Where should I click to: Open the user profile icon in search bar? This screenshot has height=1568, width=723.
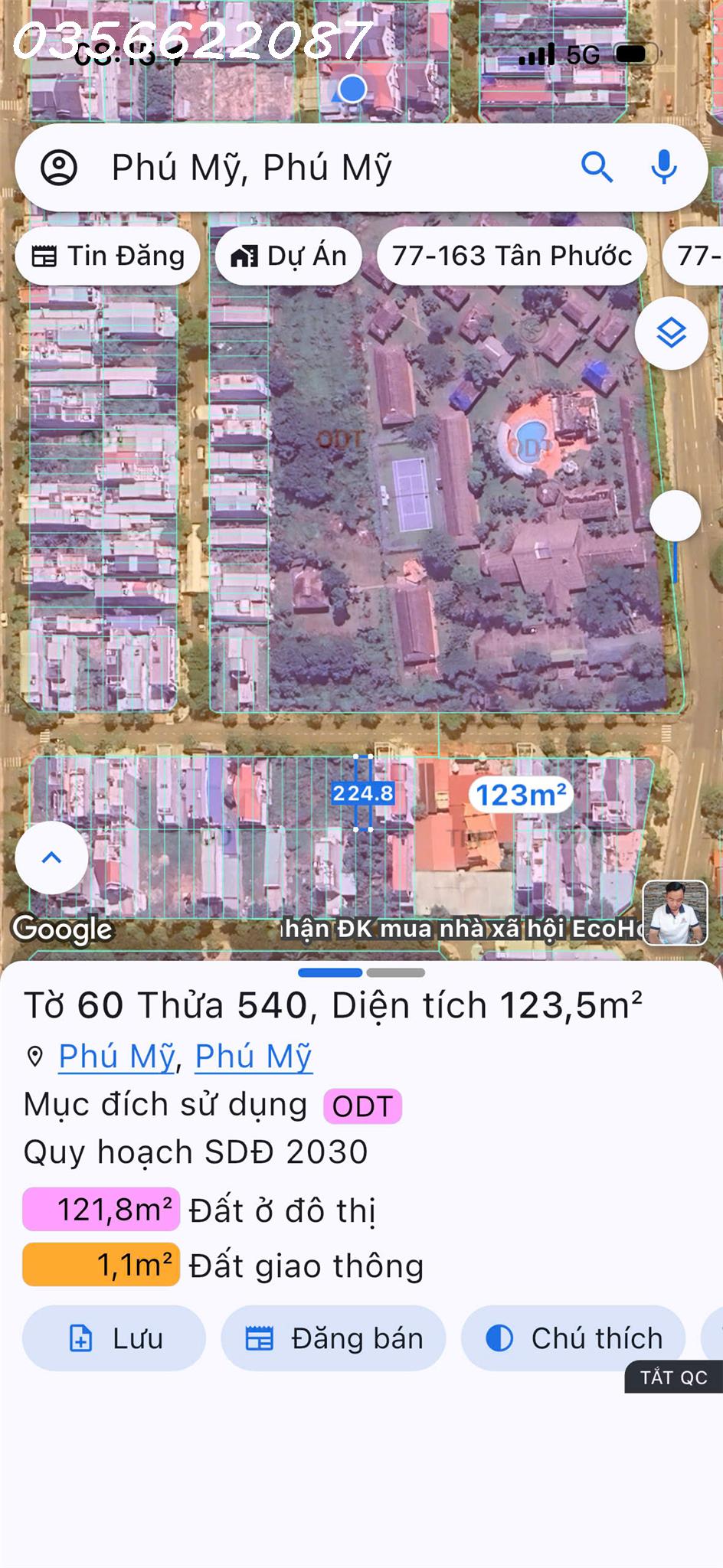click(60, 168)
